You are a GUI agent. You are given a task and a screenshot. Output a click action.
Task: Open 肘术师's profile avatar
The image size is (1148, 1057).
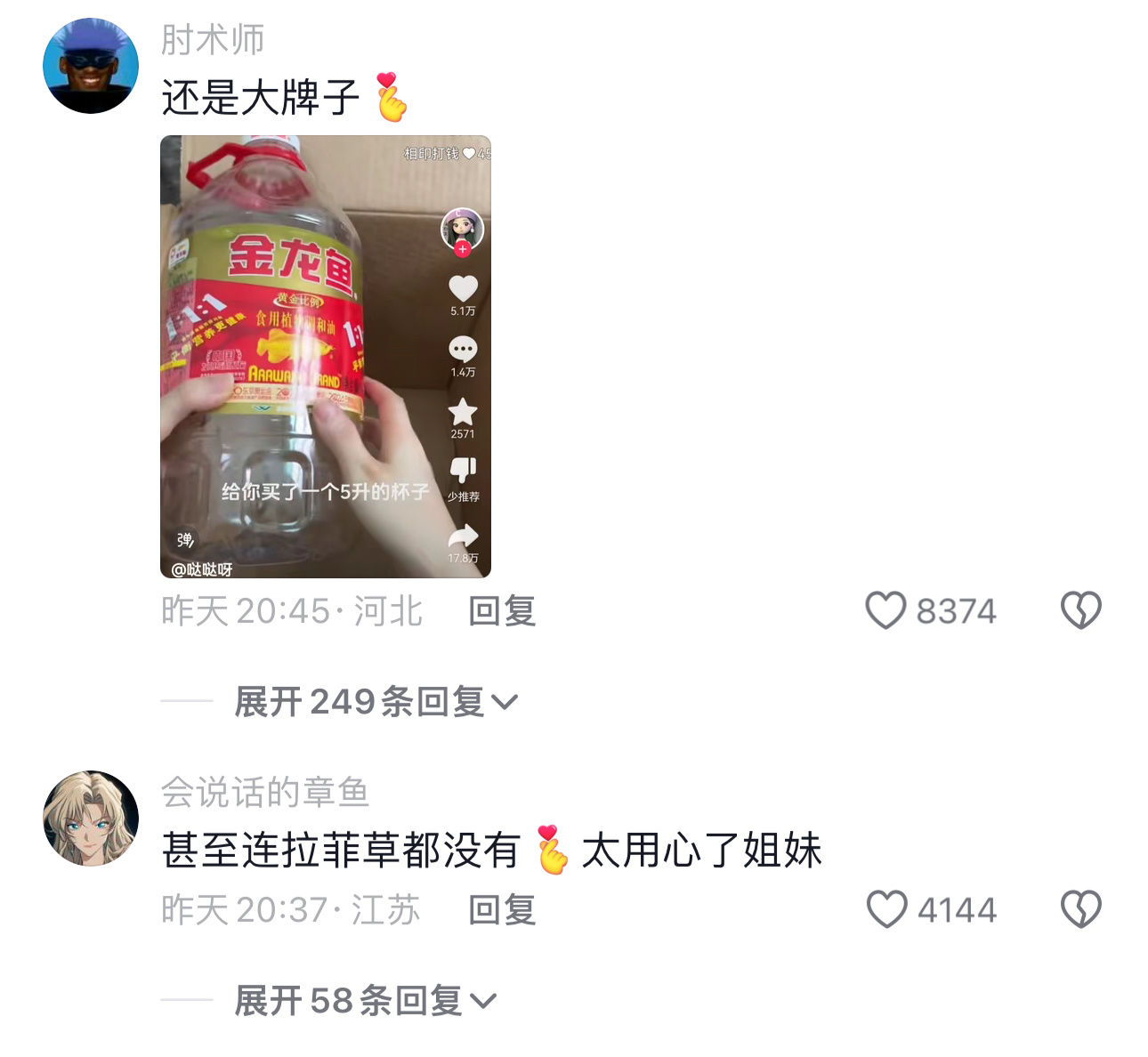[91, 67]
